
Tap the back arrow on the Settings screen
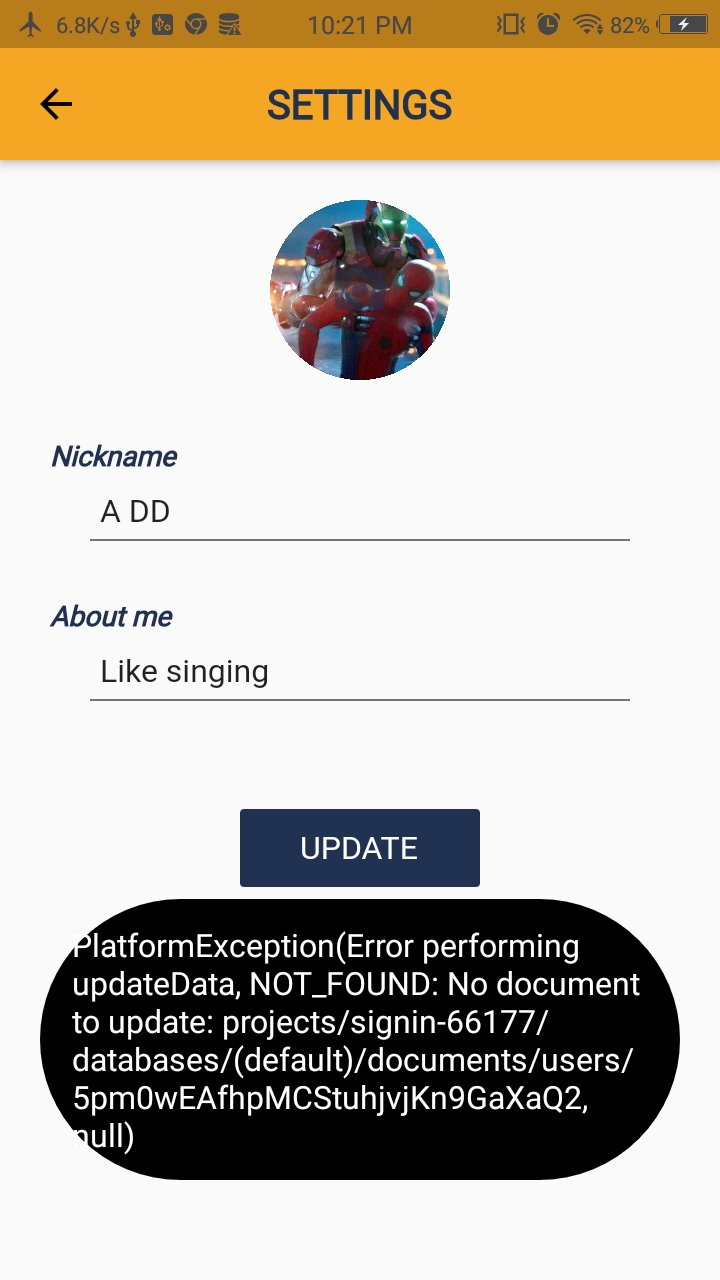click(x=56, y=103)
